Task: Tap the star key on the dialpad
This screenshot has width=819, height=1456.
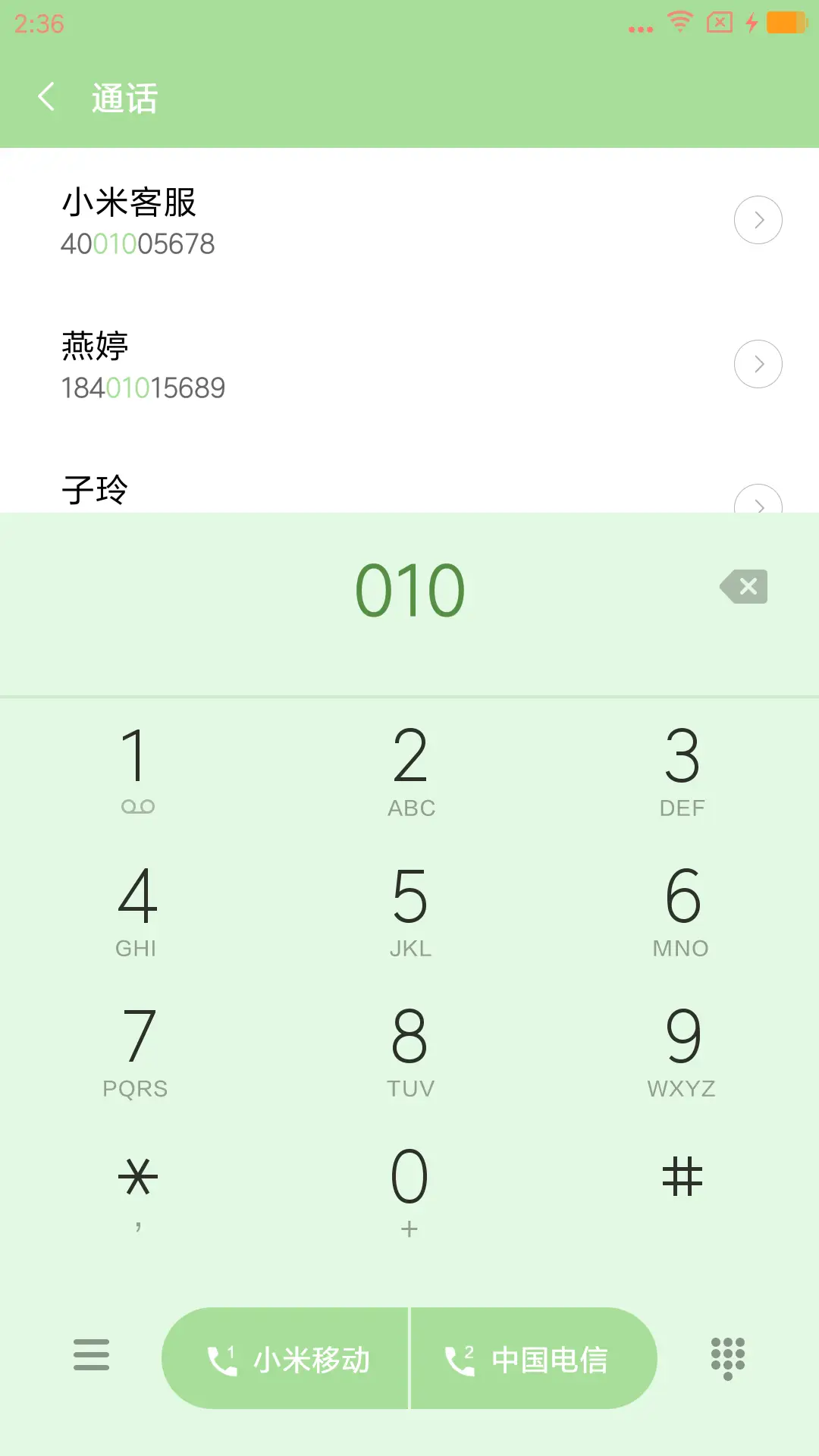Action: [138, 1177]
